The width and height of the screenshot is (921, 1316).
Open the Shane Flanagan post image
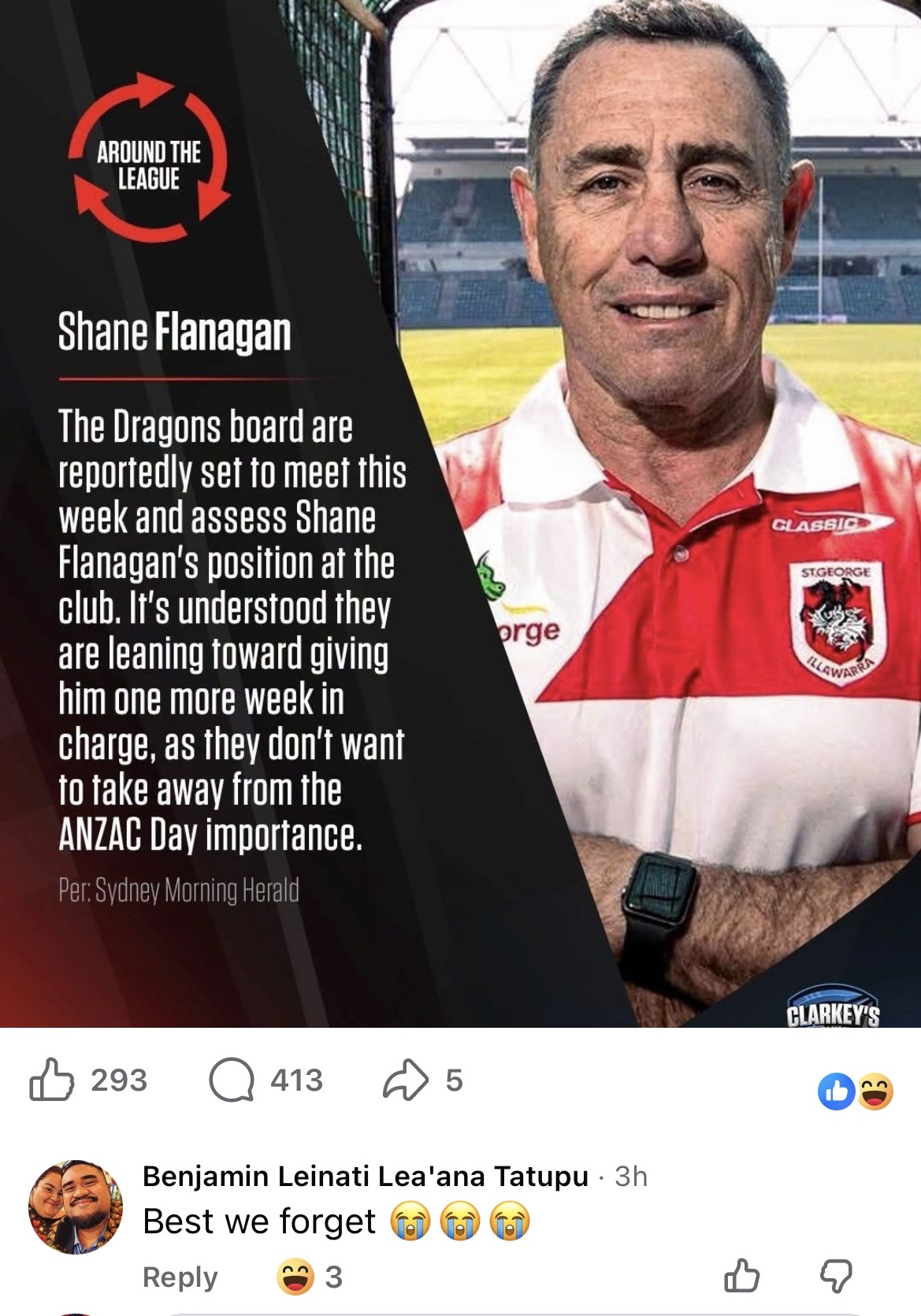click(x=460, y=512)
